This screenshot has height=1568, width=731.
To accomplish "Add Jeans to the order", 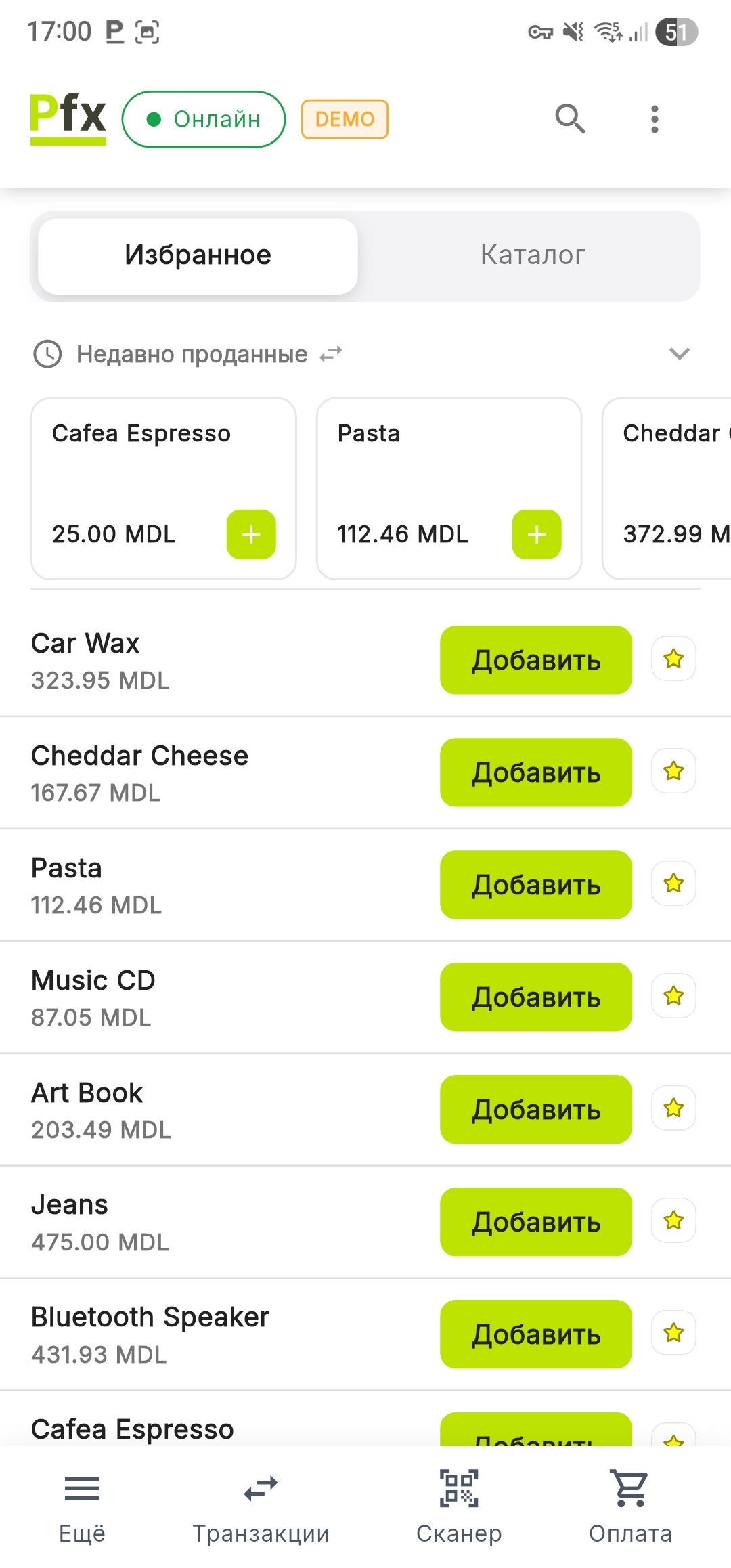I will [x=535, y=1221].
